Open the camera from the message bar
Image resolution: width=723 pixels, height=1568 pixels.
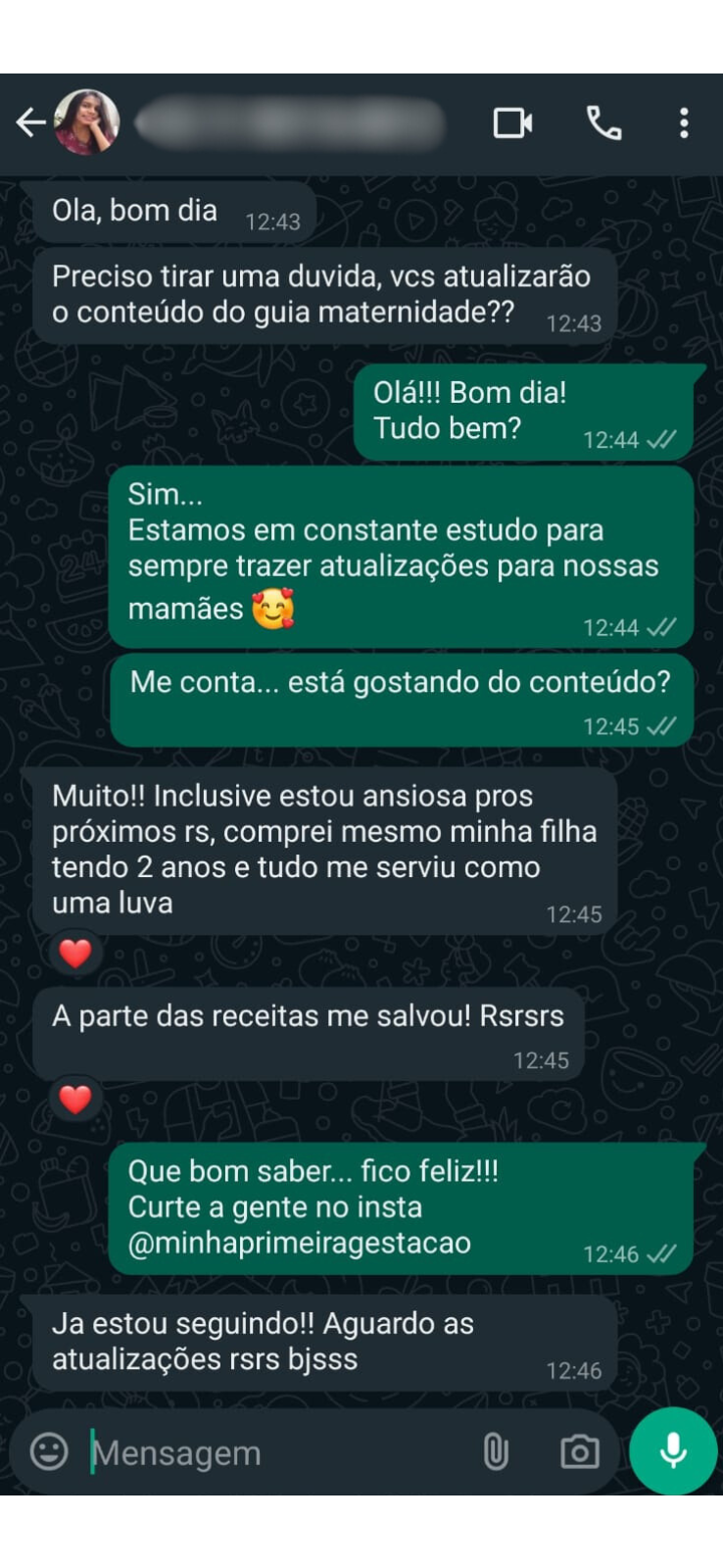(x=579, y=1451)
